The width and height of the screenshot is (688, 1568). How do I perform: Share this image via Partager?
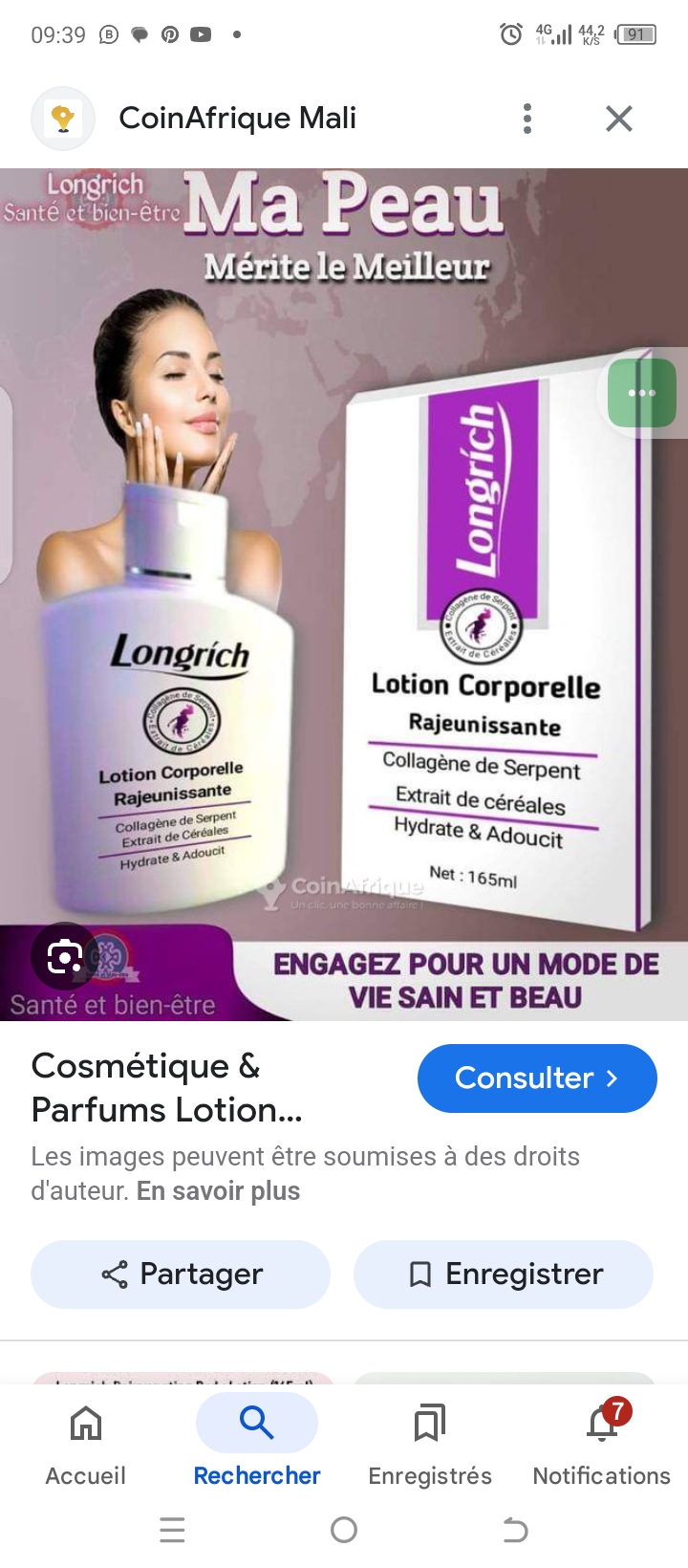[x=181, y=1274]
